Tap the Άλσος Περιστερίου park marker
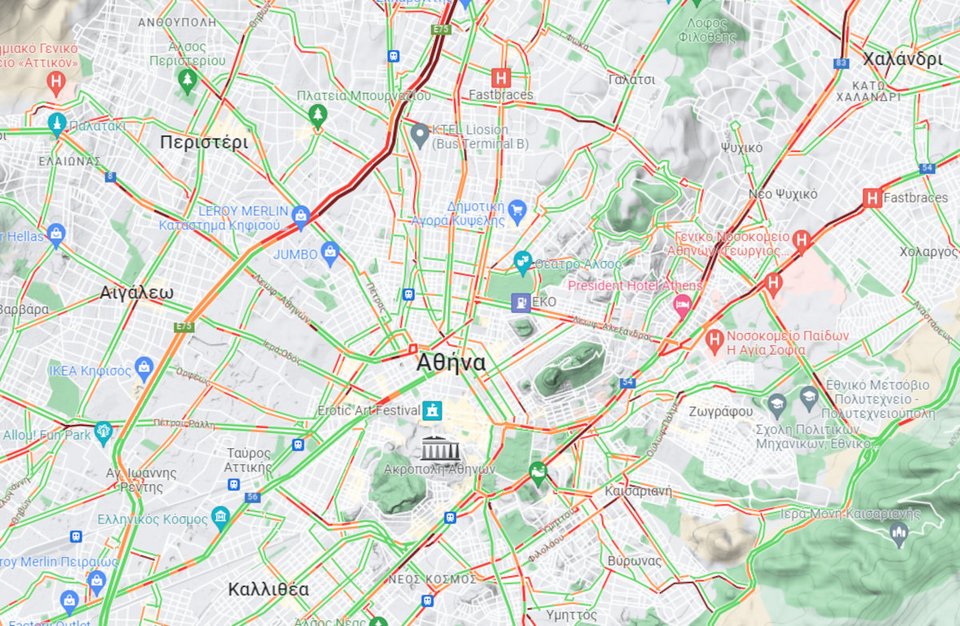This screenshot has width=960, height=626. [187, 79]
